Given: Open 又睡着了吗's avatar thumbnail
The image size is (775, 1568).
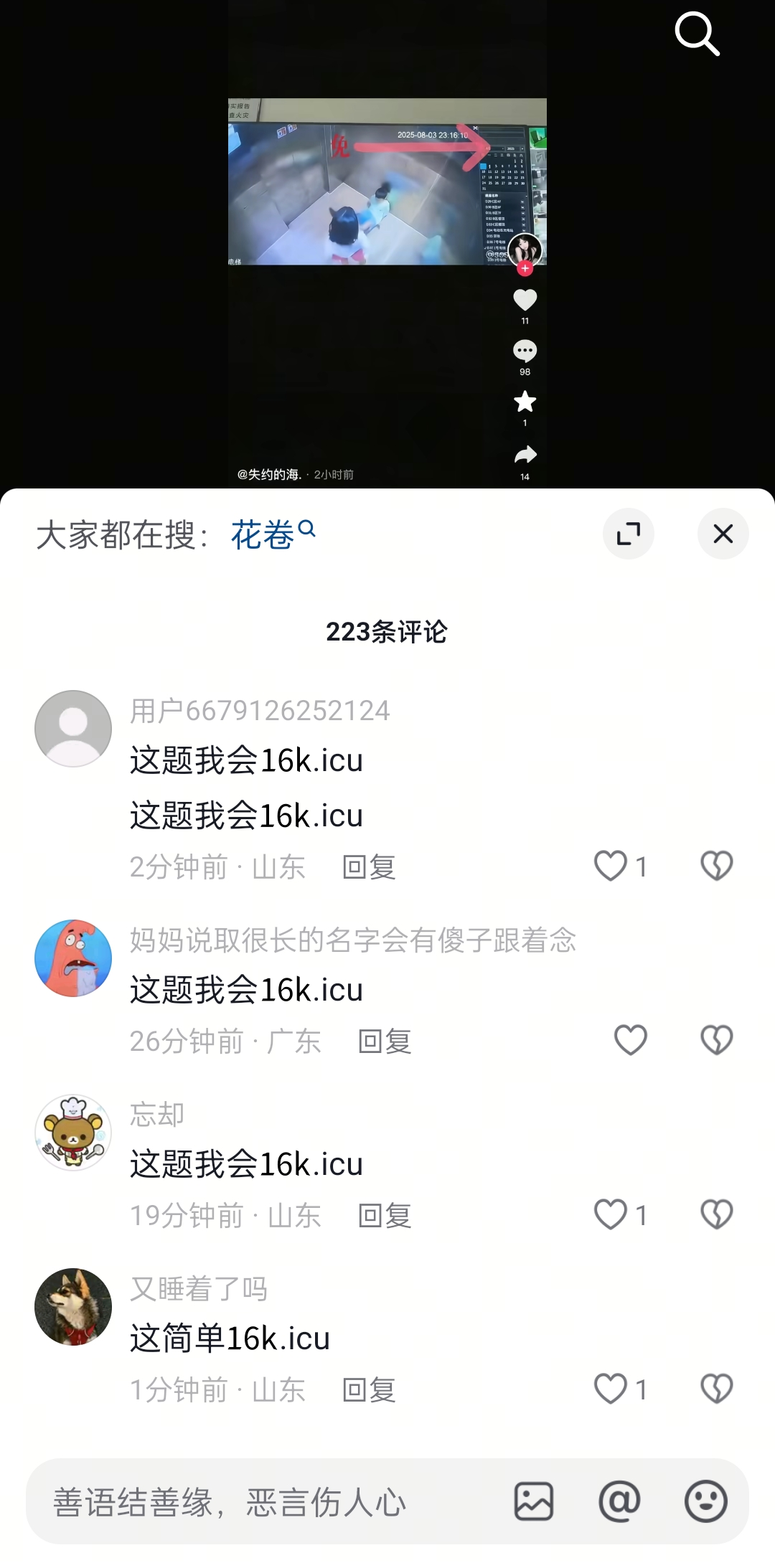Looking at the screenshot, I should [x=73, y=1306].
